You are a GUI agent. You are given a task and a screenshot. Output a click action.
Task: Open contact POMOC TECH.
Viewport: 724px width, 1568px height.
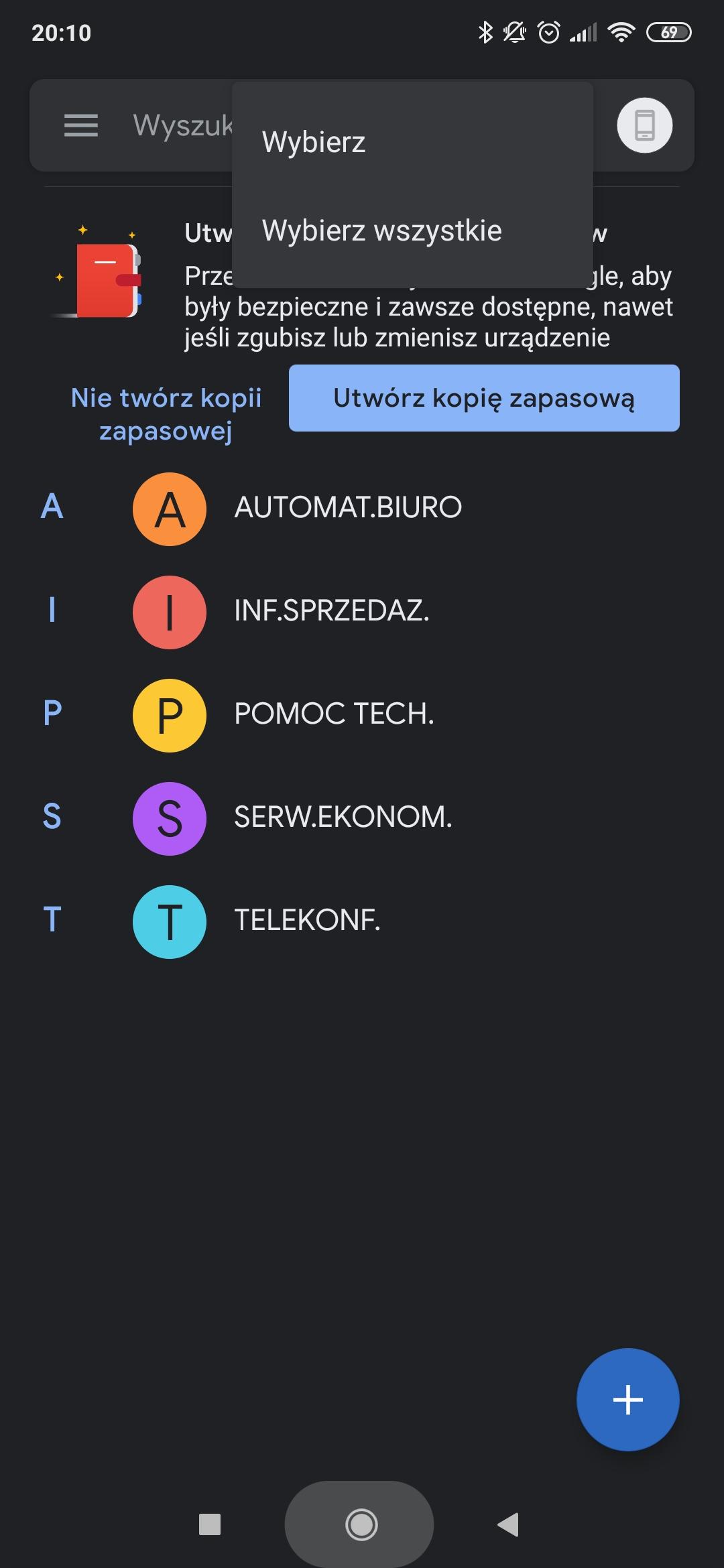tap(334, 714)
